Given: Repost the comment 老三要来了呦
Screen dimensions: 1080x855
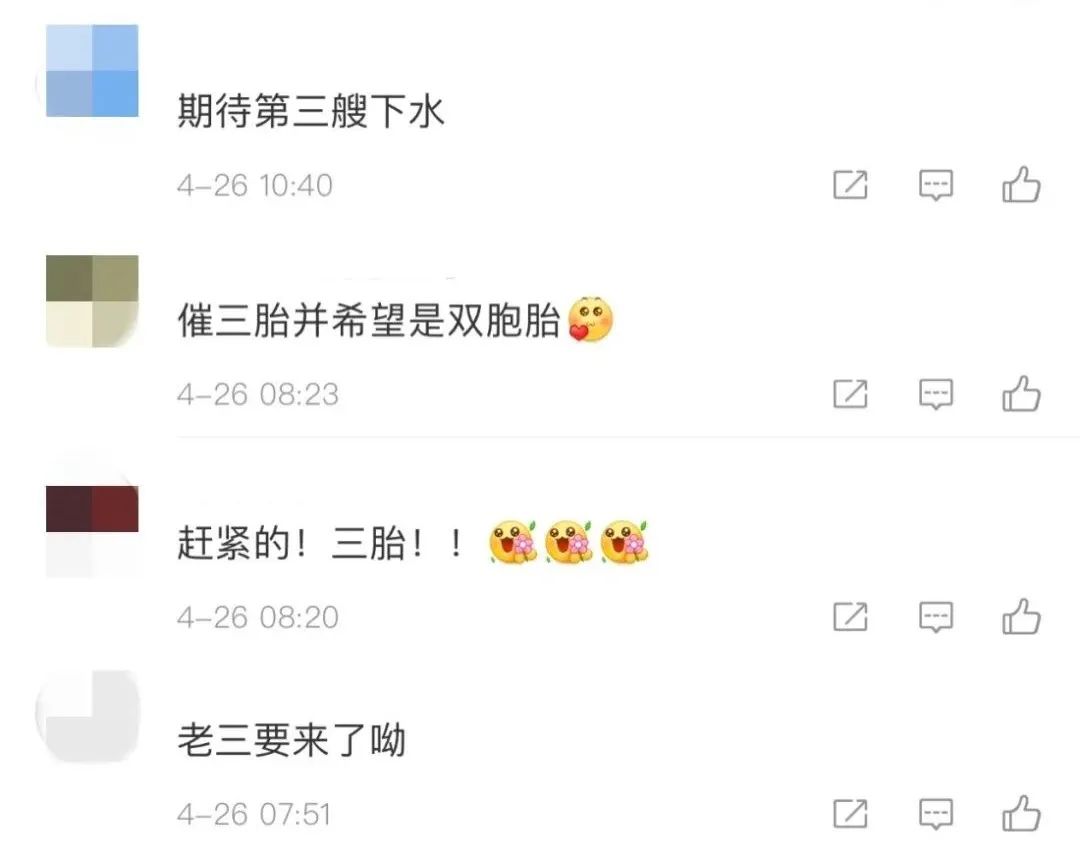Looking at the screenshot, I should (850, 814).
